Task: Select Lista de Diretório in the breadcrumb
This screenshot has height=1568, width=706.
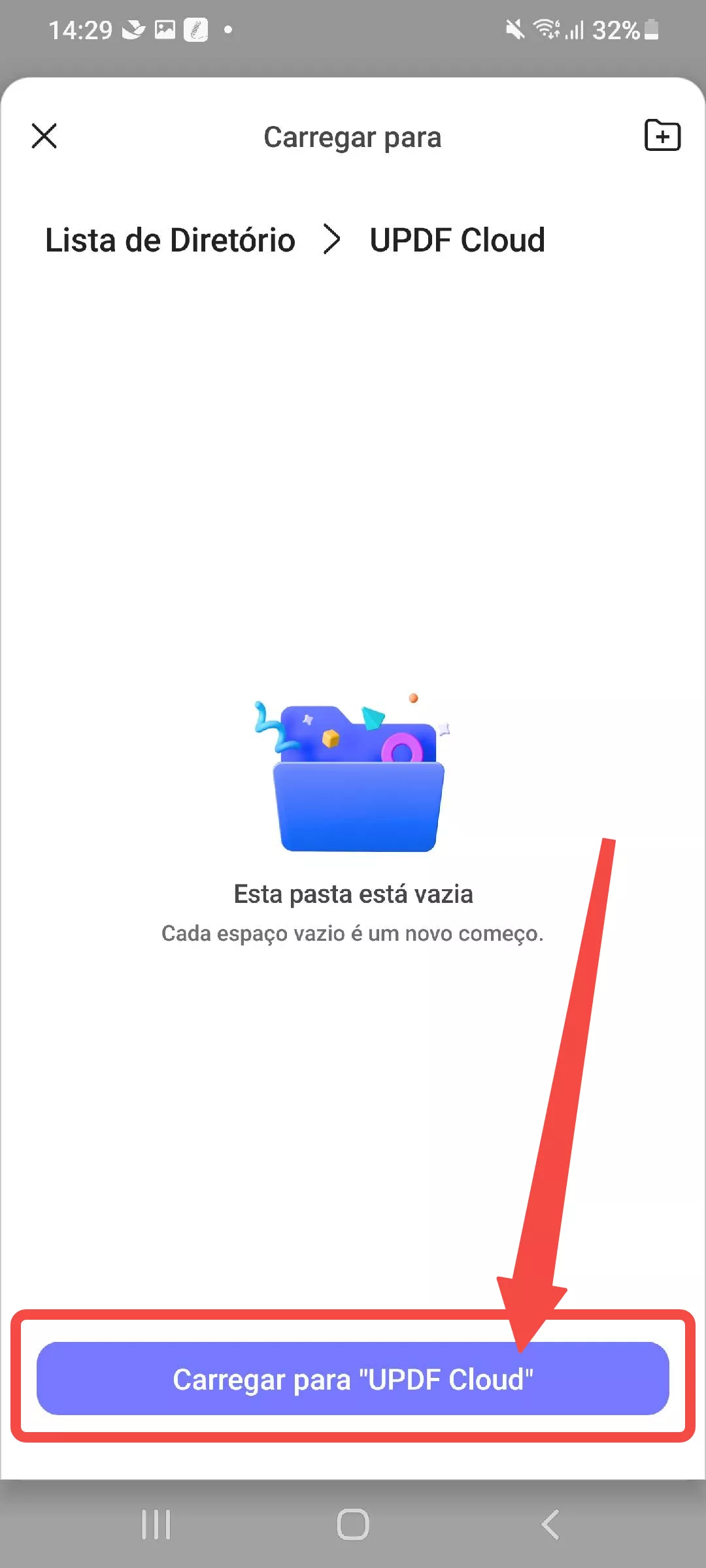Action: (x=171, y=239)
